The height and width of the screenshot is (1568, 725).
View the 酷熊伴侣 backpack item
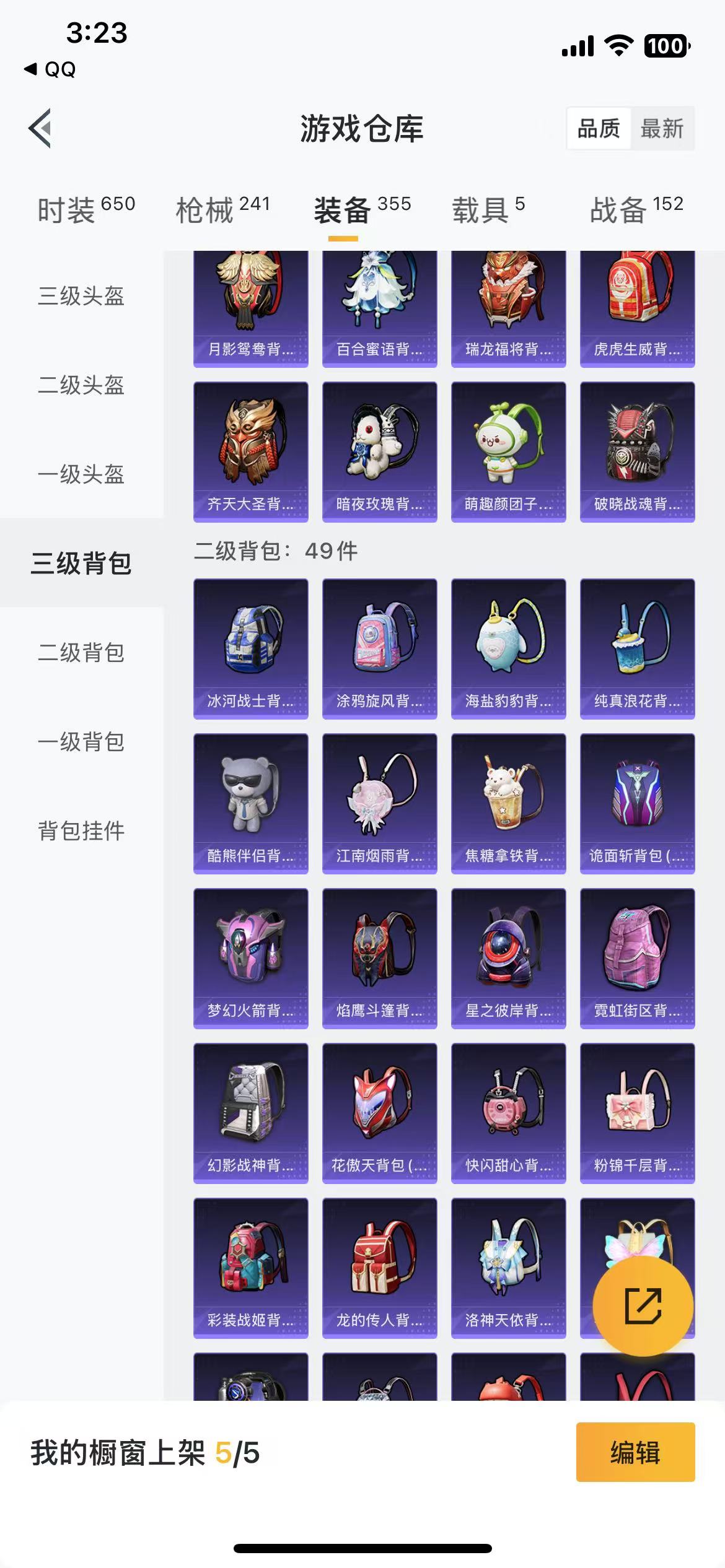[x=251, y=804]
